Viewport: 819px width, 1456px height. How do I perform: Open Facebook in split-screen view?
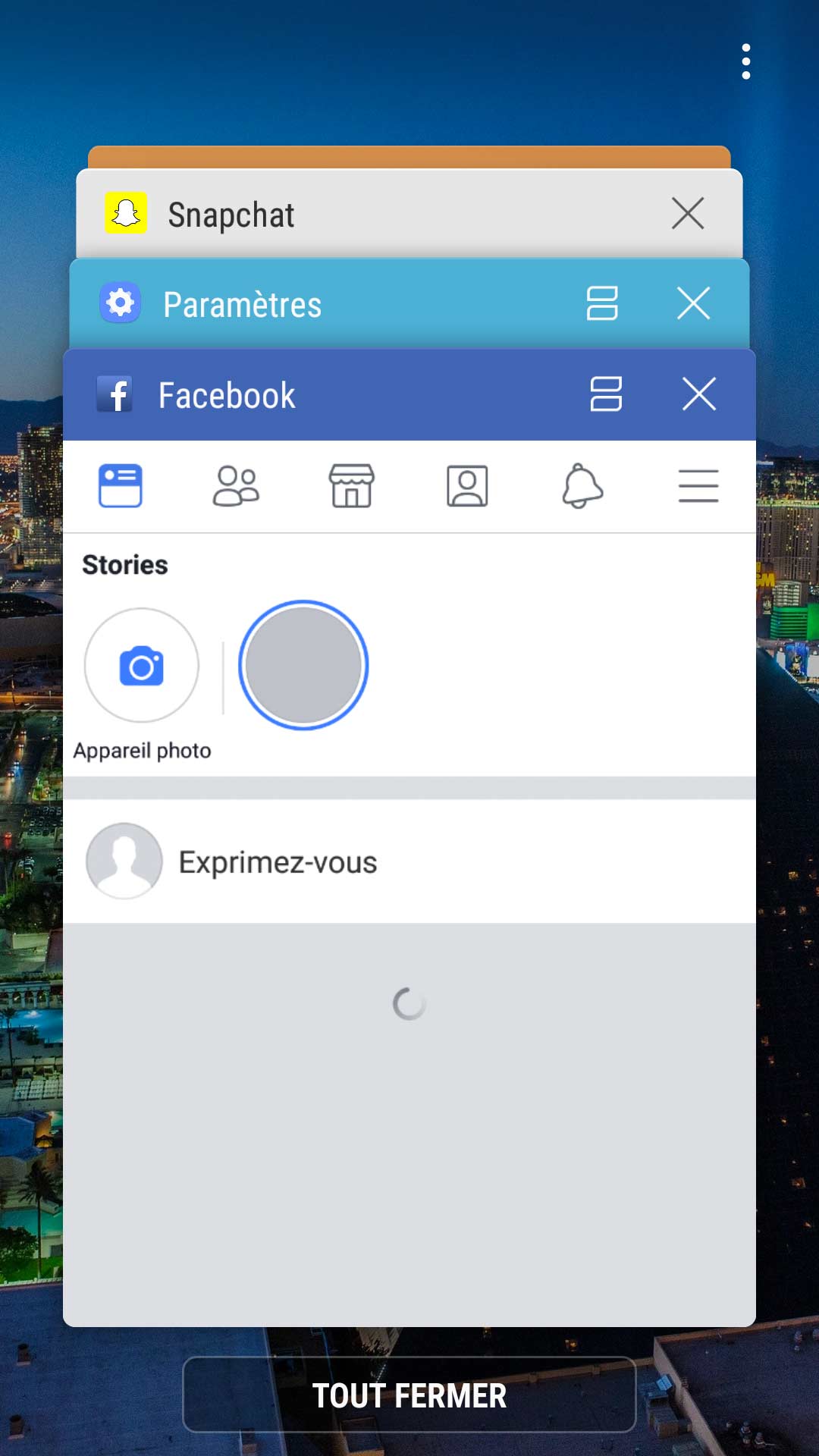(606, 394)
